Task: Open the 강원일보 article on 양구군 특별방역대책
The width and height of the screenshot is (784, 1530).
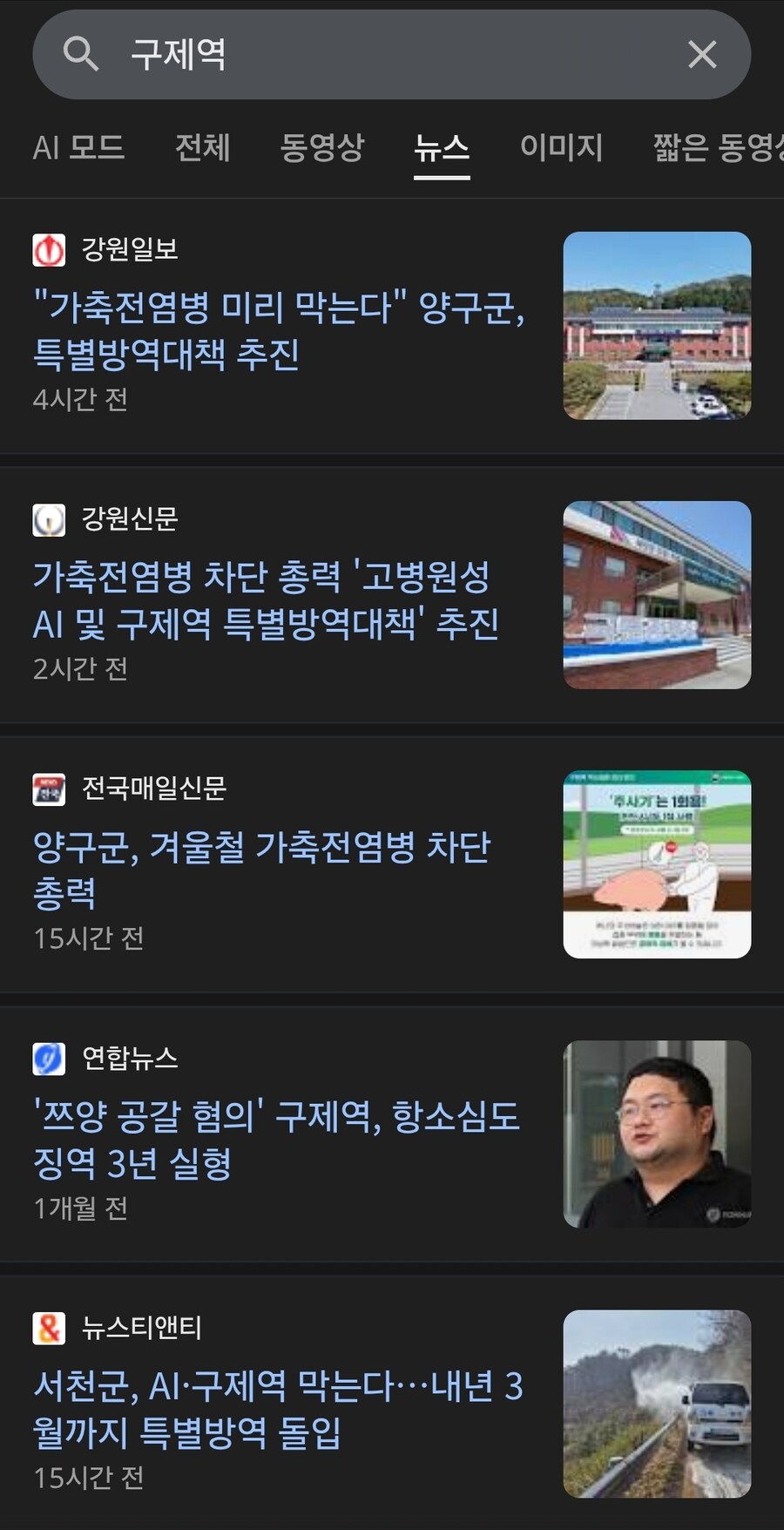Action: [x=279, y=330]
